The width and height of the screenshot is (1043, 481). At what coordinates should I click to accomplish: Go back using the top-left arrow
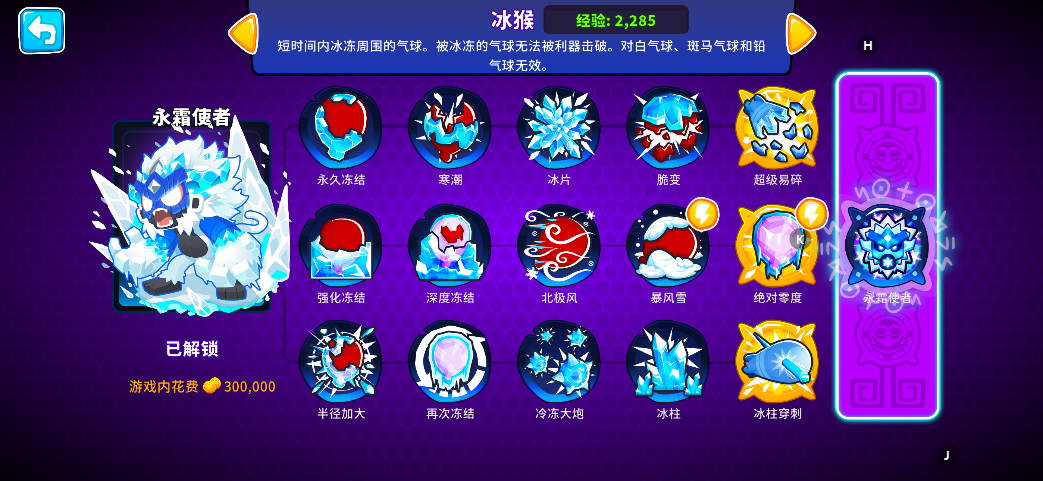point(41,31)
